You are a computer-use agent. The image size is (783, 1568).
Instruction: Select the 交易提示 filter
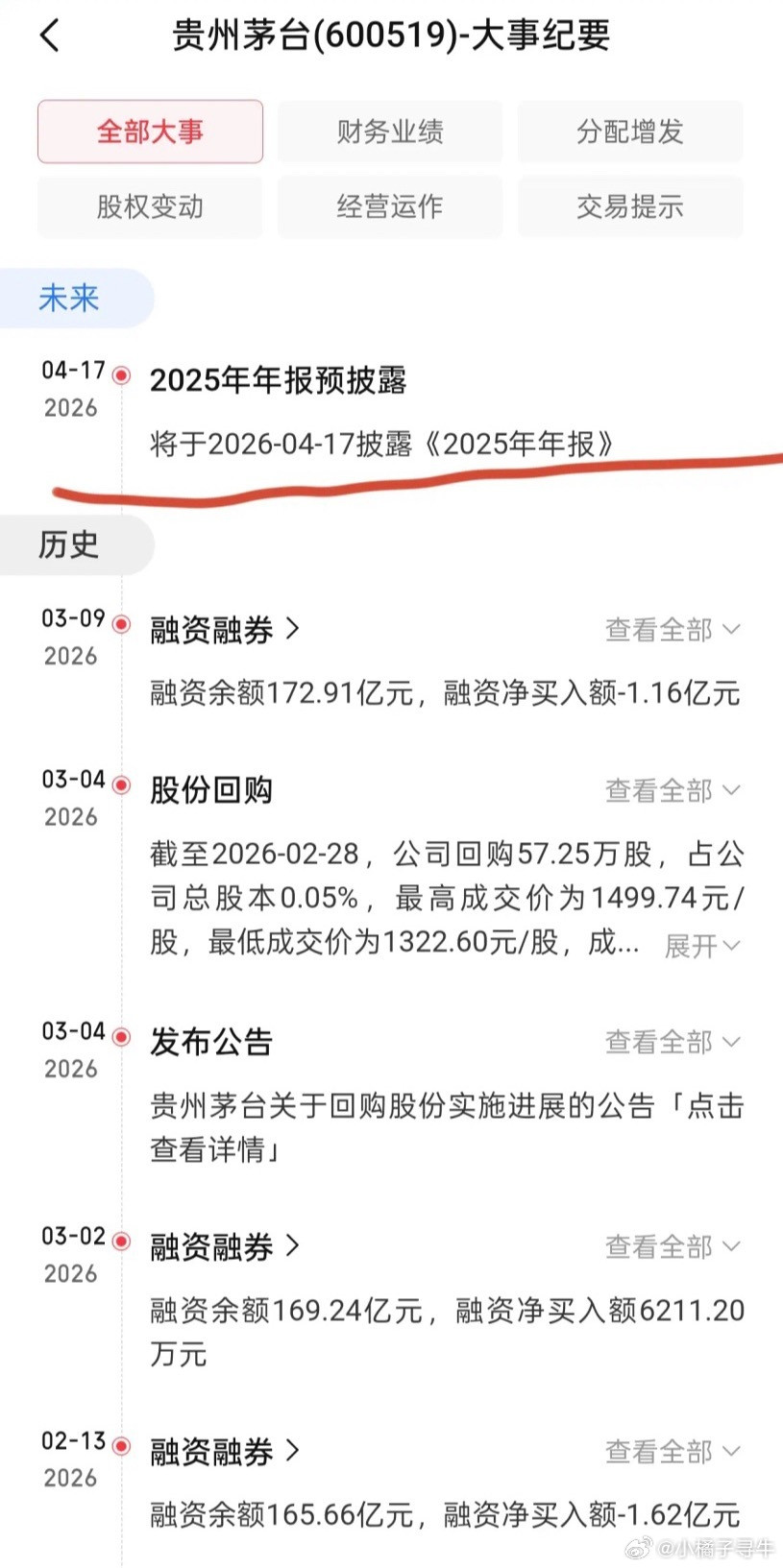[629, 207]
